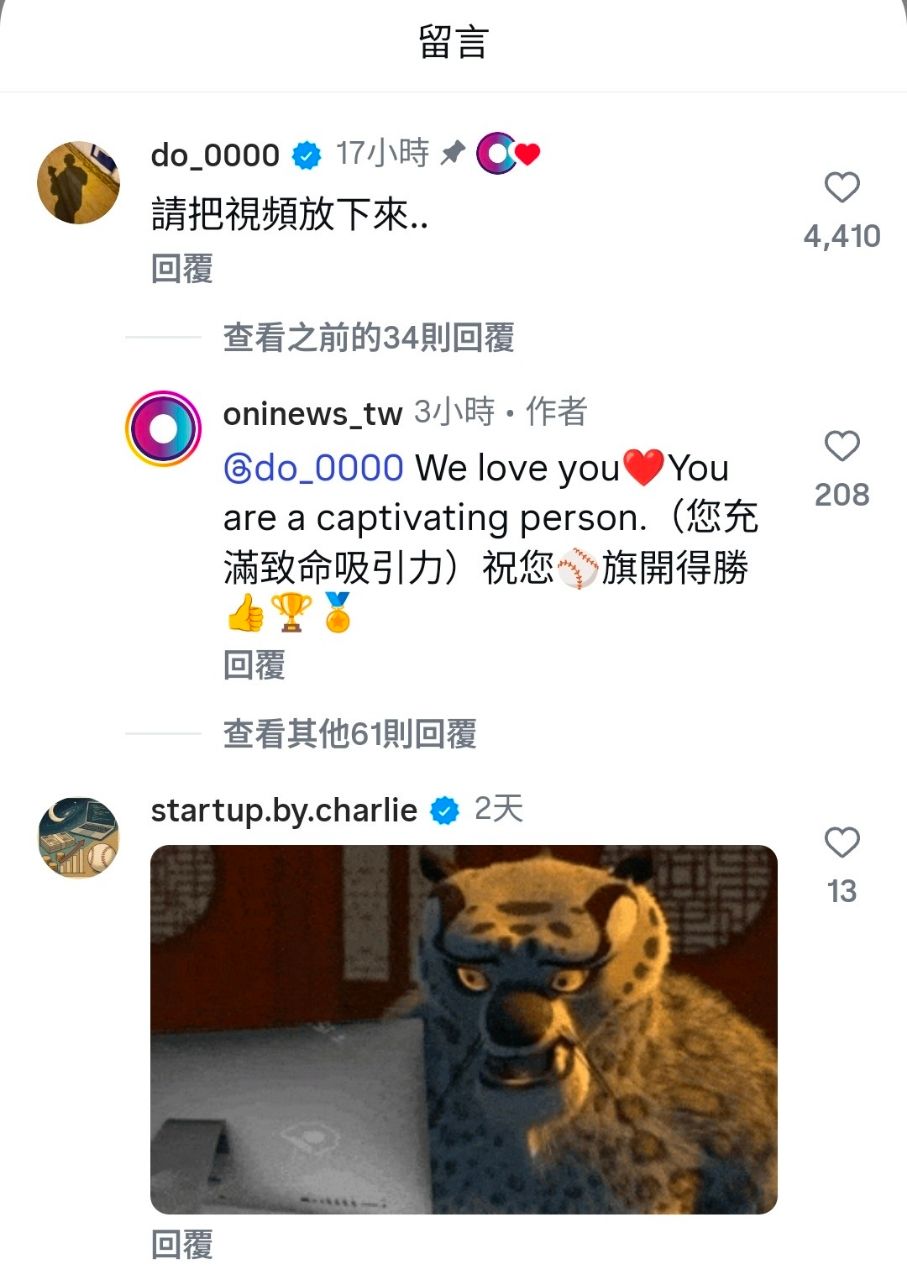Image resolution: width=907 pixels, height=1280 pixels.
Task: Open the GIF in startup.by.charlie's comment
Action: 463,1029
